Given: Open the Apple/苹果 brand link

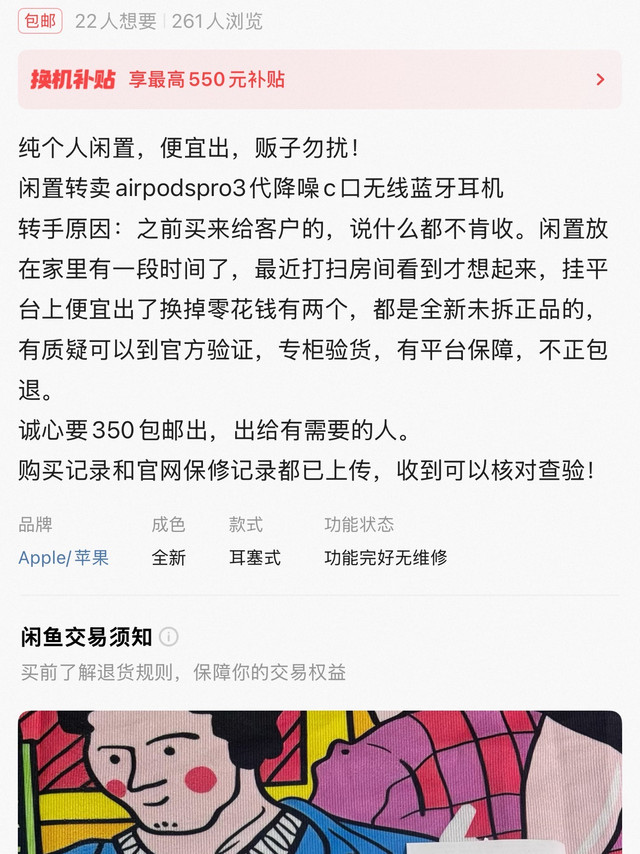Looking at the screenshot, I should [63, 558].
